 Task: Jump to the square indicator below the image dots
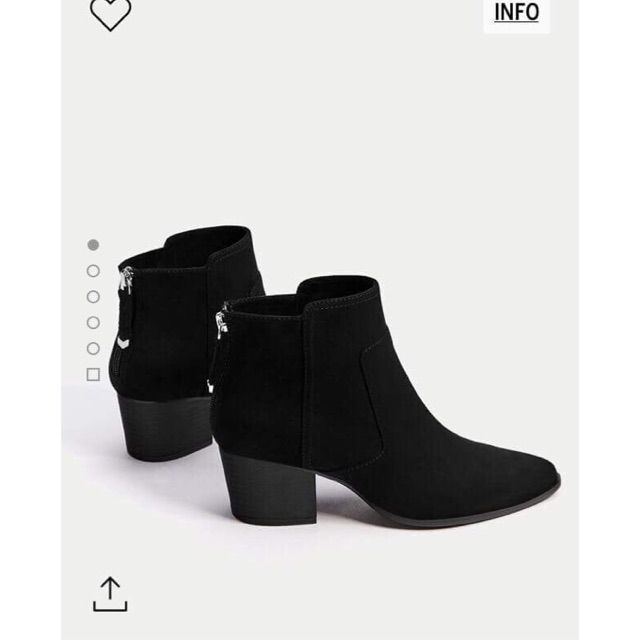pos(93,374)
